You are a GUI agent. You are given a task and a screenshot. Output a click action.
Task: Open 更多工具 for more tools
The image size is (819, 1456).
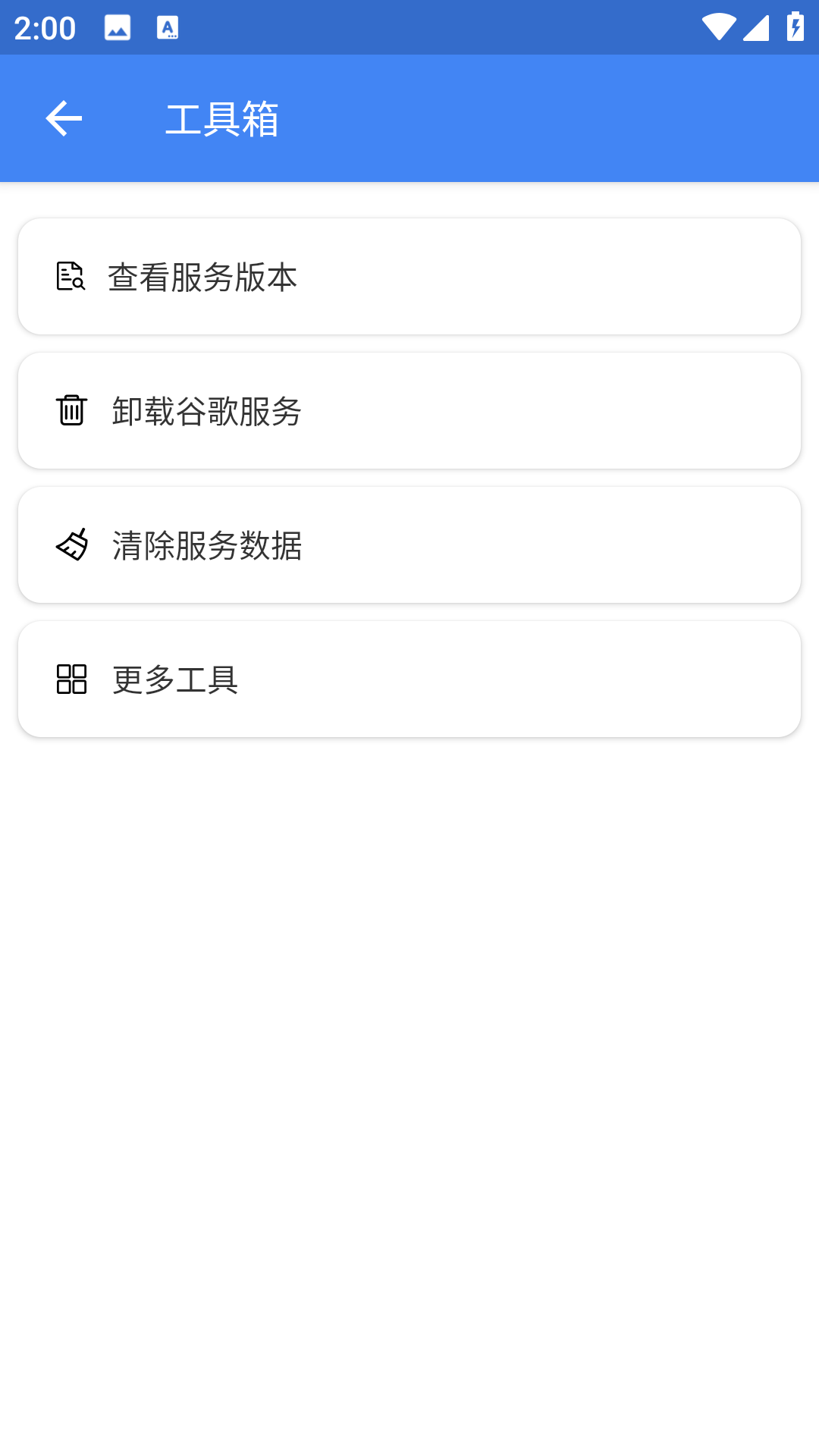point(409,679)
